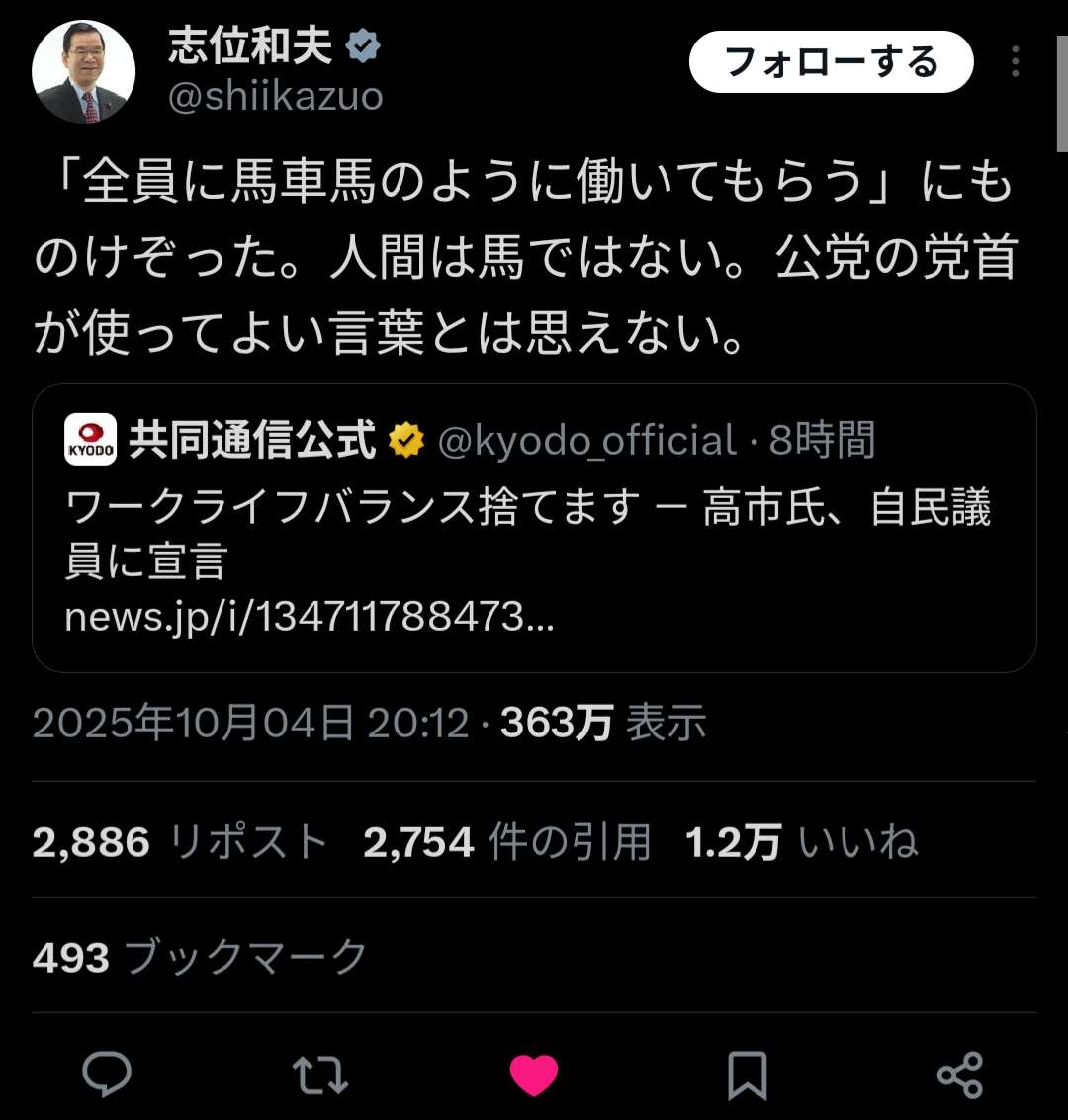The height and width of the screenshot is (1120, 1068).
Task: Repost this post with the arrows icon
Action: pyautogui.click(x=320, y=1076)
